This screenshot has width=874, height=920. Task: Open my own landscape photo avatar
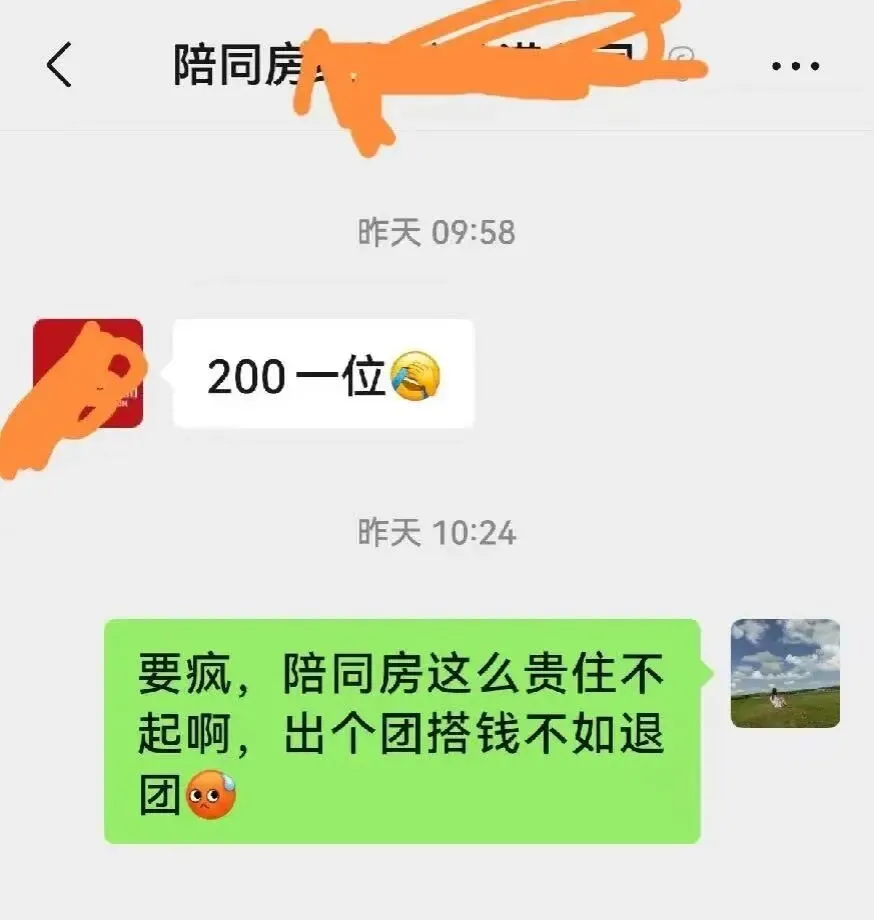pos(785,673)
